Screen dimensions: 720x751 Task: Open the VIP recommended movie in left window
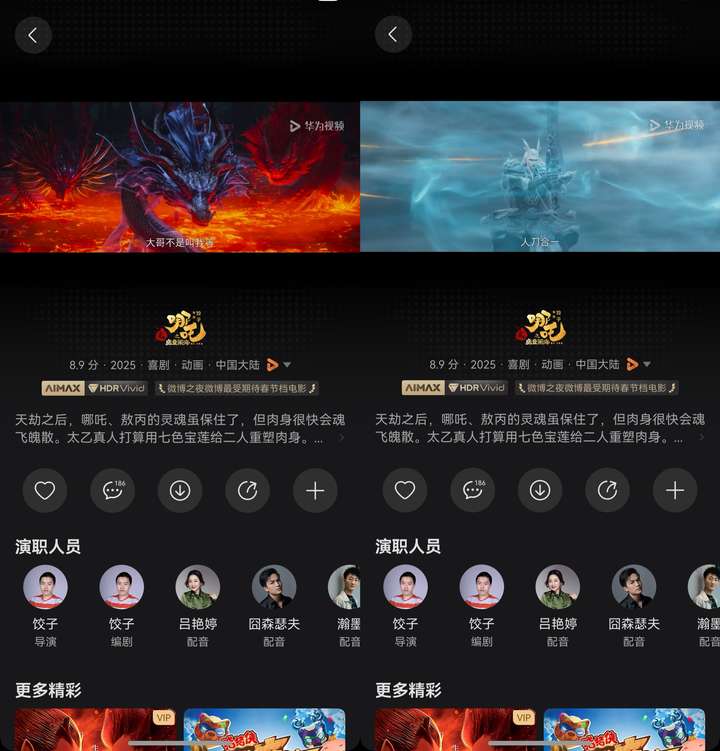(x=95, y=730)
